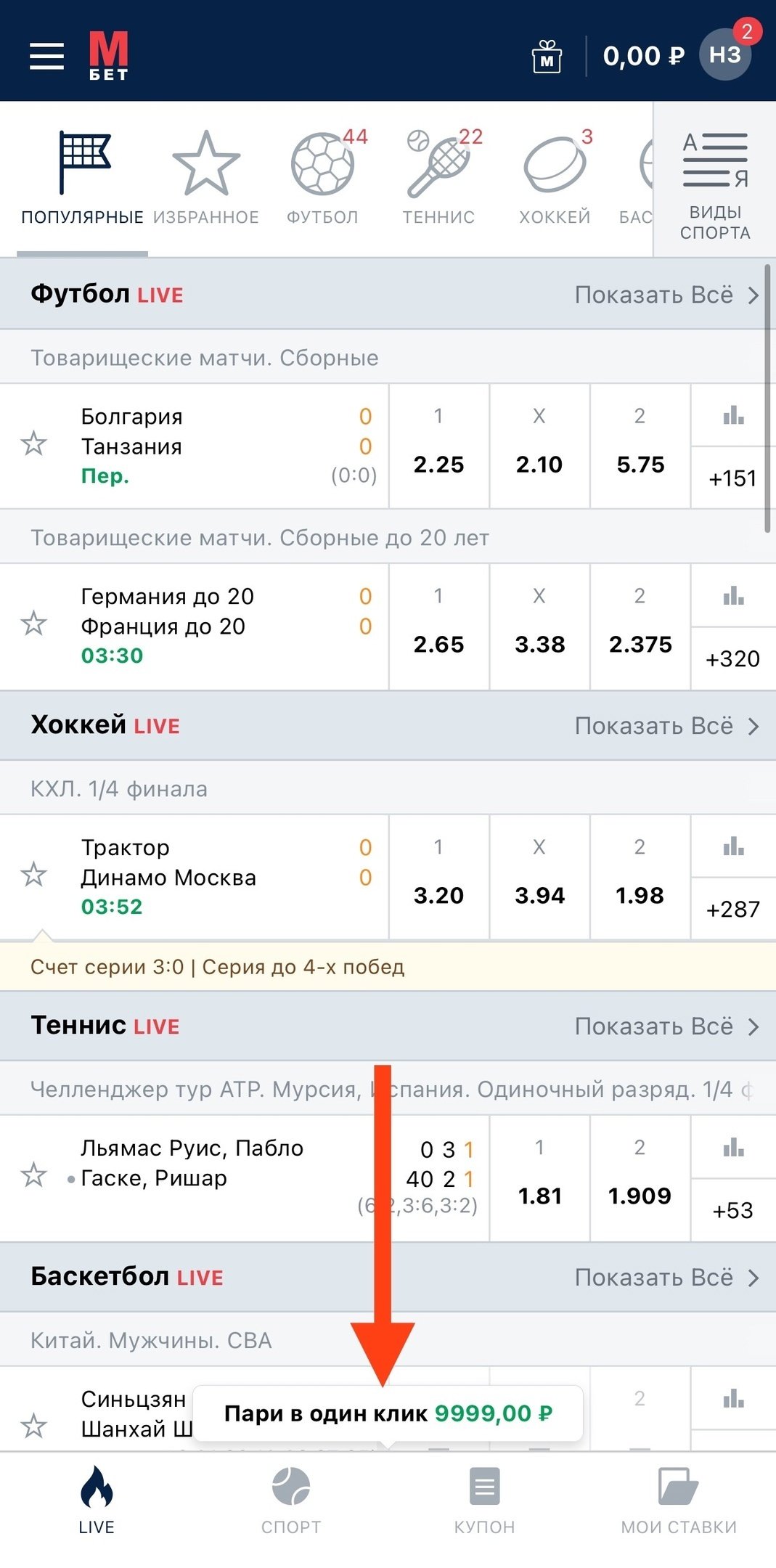Show all Футбол LIVE matches

pyautogui.click(x=666, y=295)
